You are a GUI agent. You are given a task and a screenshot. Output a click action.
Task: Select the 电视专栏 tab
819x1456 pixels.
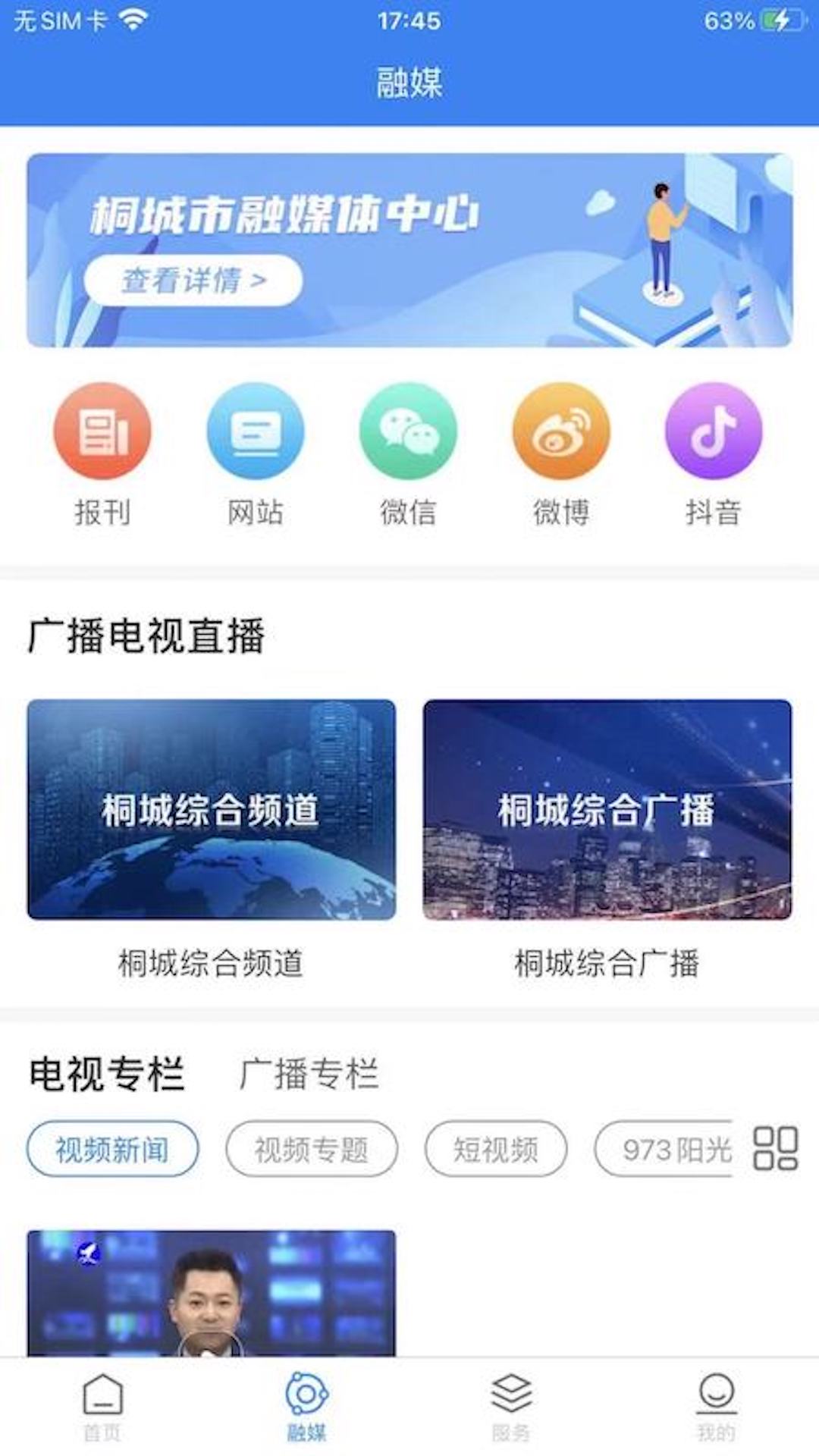click(107, 1074)
